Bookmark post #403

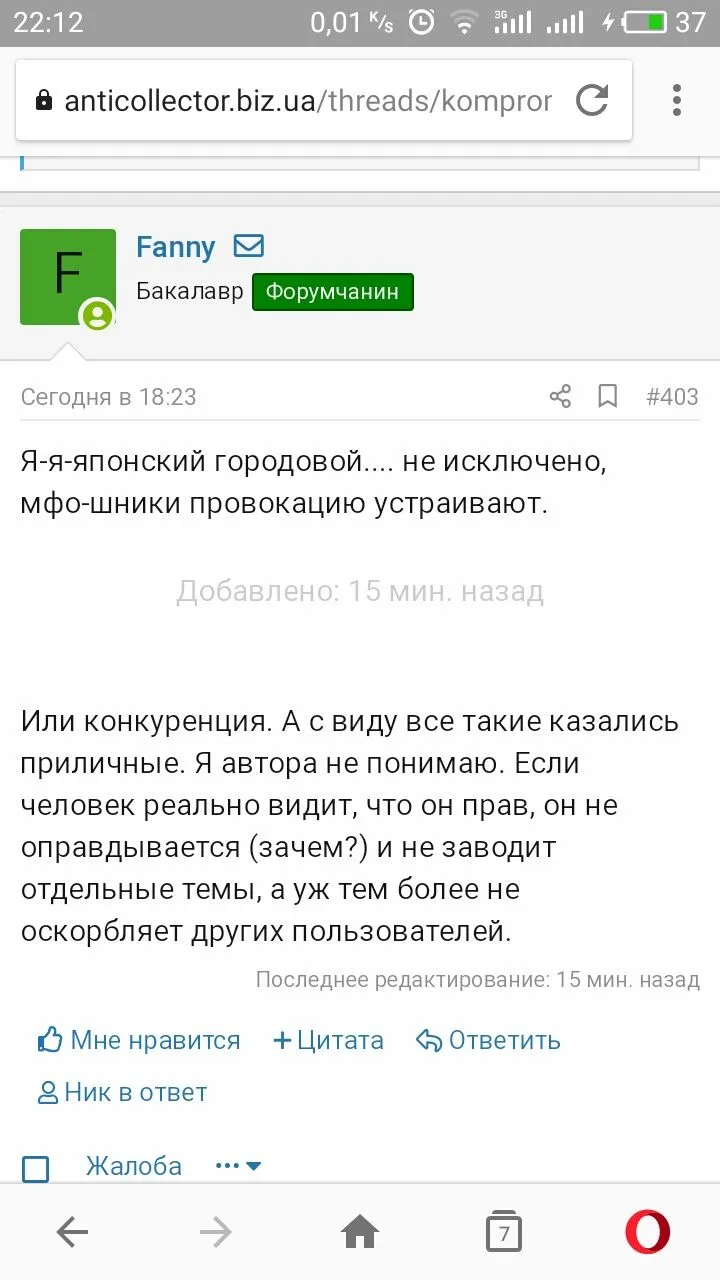(x=607, y=397)
